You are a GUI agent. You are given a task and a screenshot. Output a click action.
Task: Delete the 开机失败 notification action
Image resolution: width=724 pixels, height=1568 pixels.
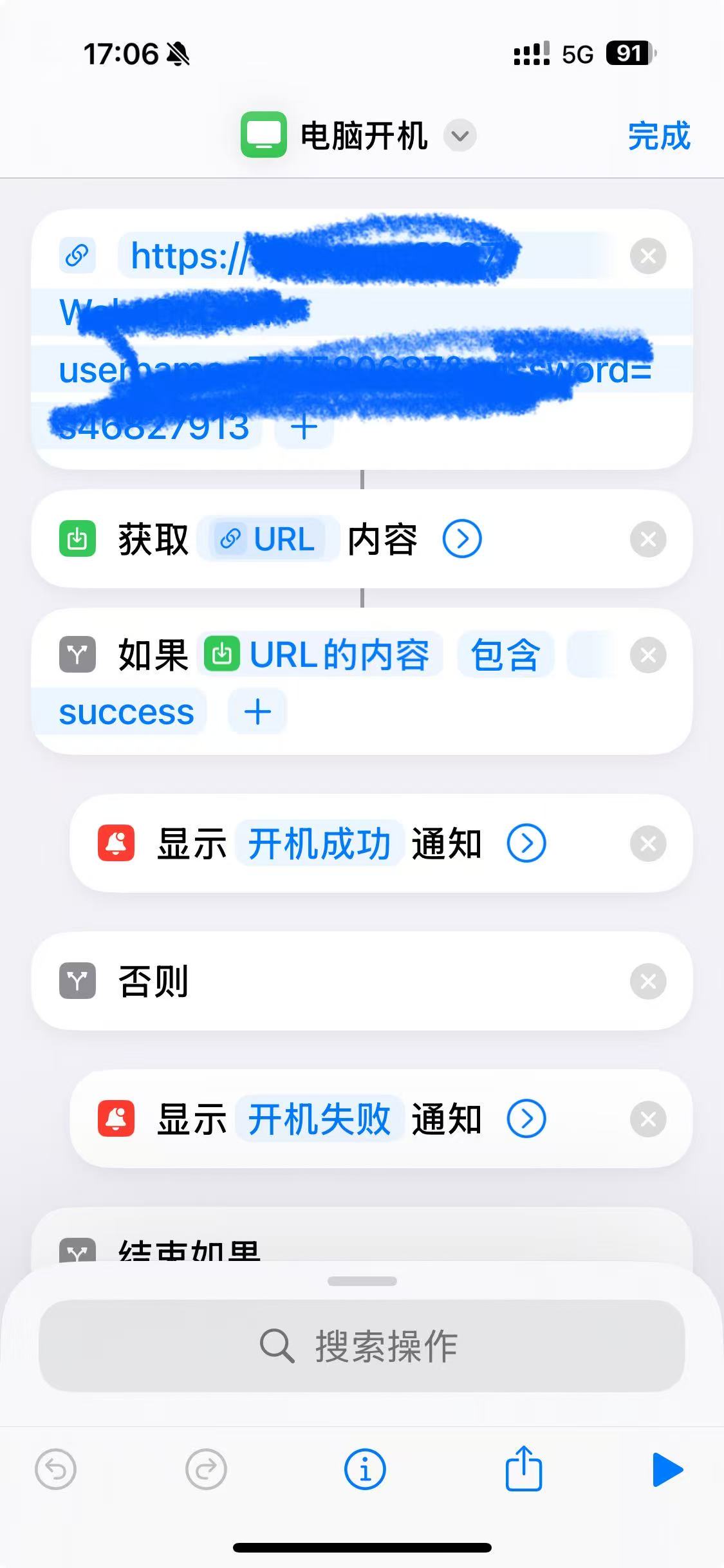648,1119
